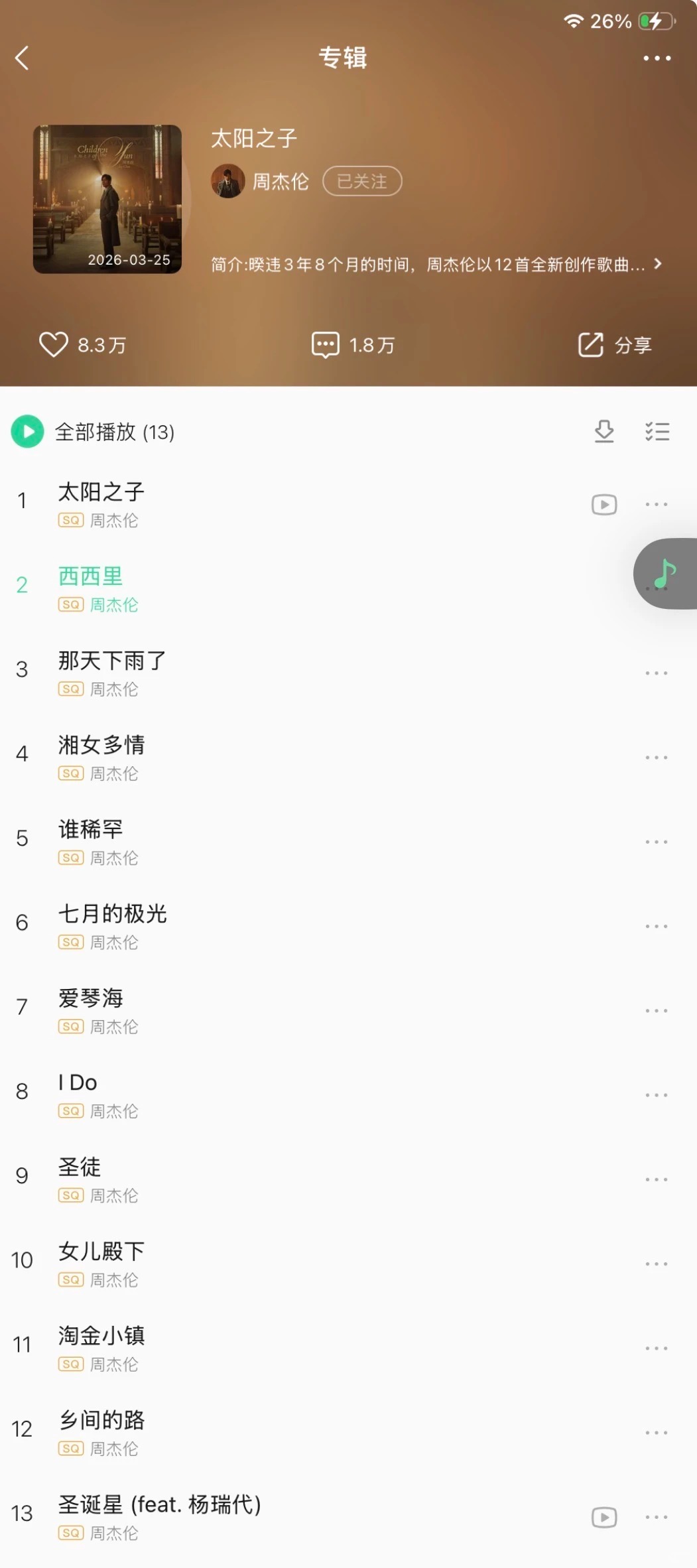Open the top-right overflow menu
This screenshot has width=697, height=1568.
click(657, 58)
